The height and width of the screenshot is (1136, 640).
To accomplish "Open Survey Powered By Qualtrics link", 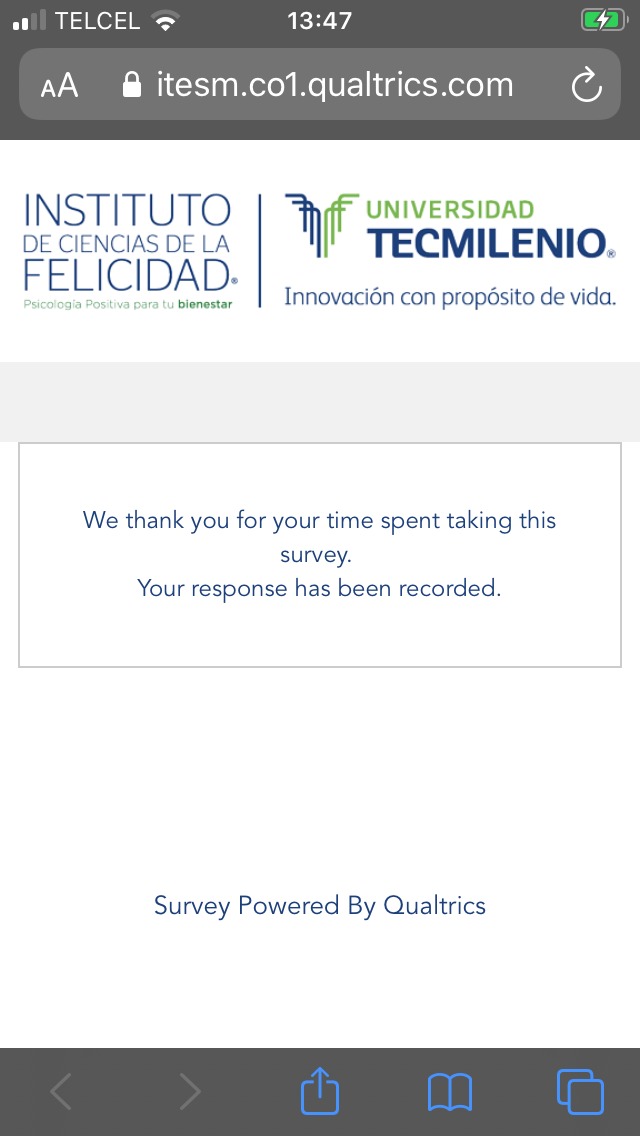I will pos(320,906).
